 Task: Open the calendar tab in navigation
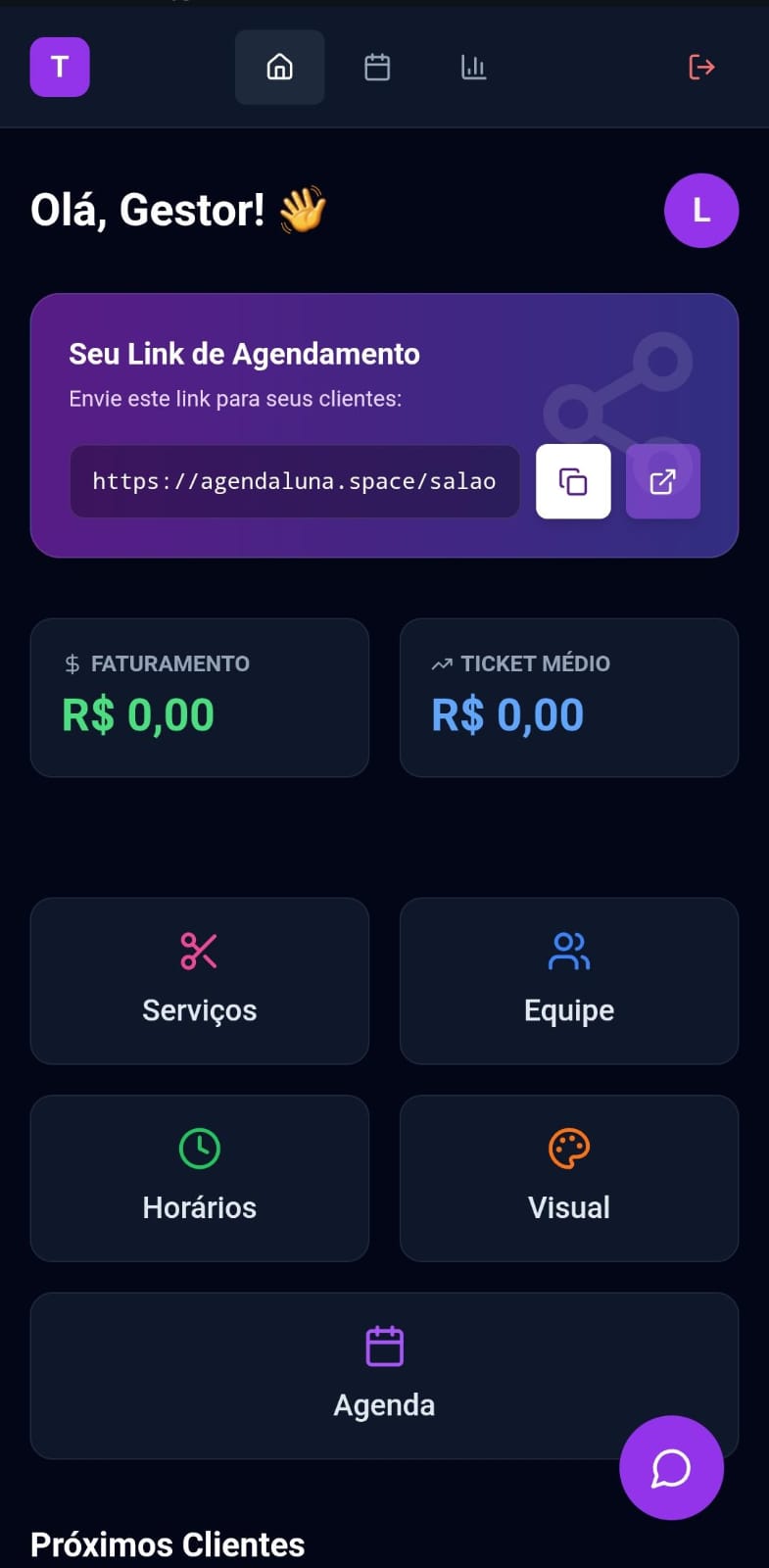coord(376,67)
